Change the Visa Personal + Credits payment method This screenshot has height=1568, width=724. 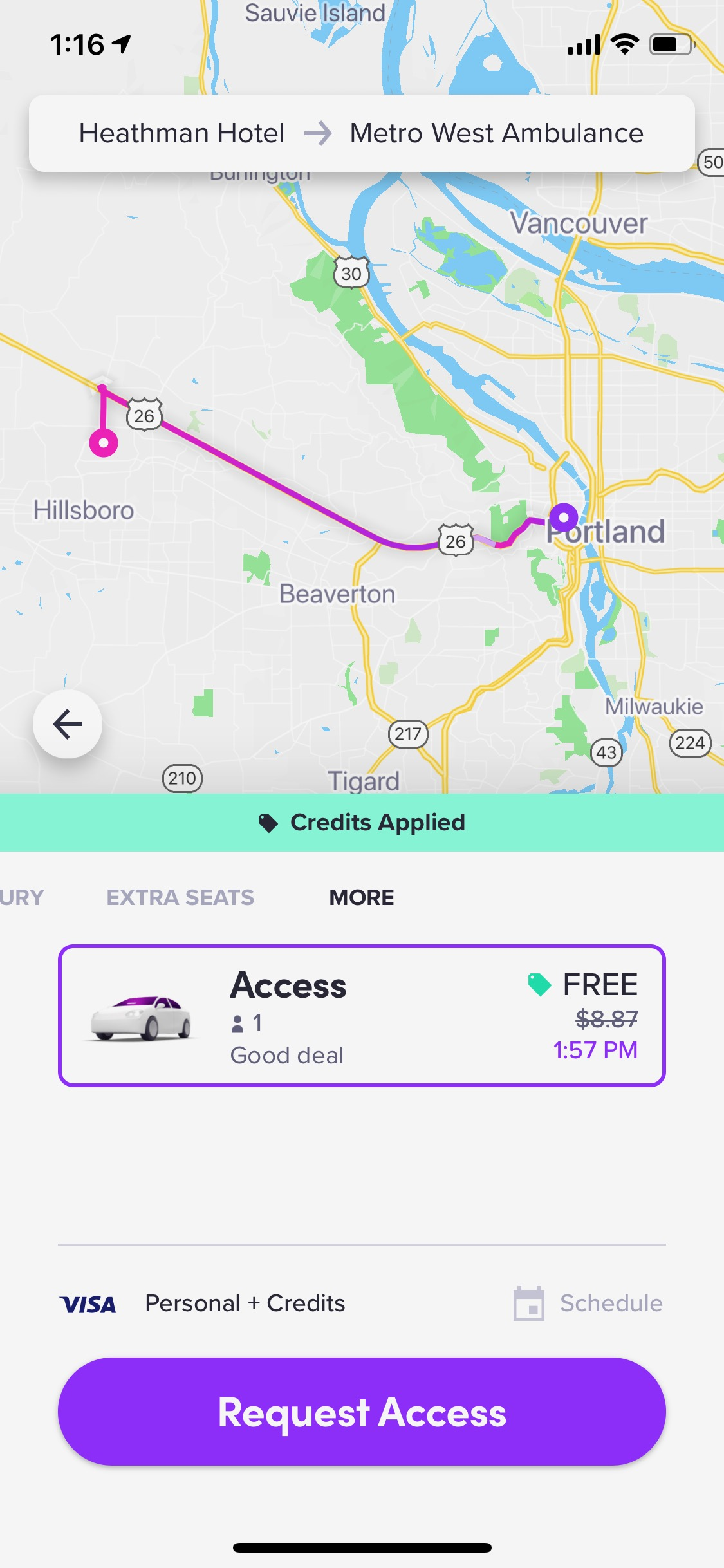pyautogui.click(x=203, y=1303)
